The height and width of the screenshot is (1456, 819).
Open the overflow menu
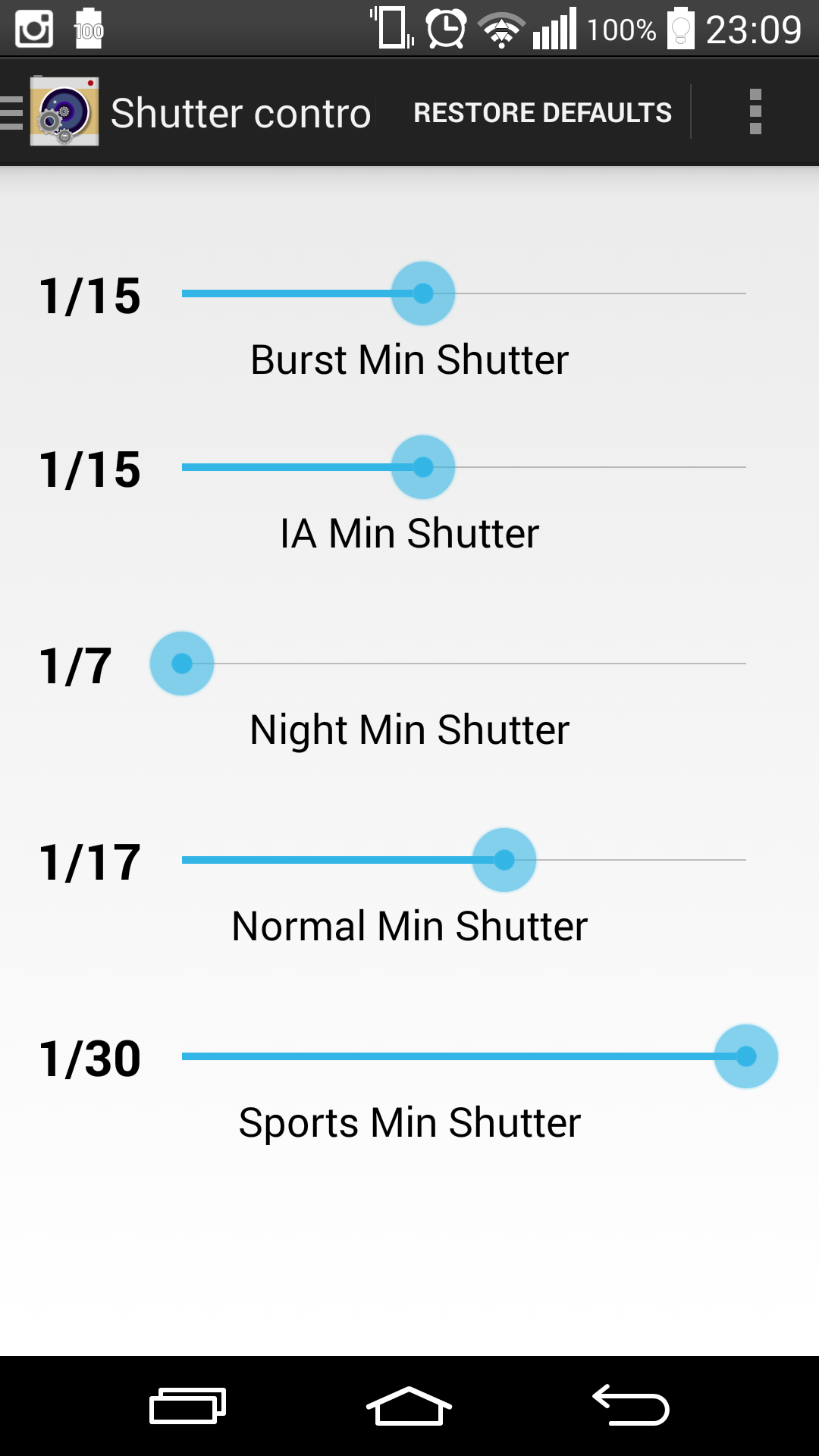coord(755,112)
